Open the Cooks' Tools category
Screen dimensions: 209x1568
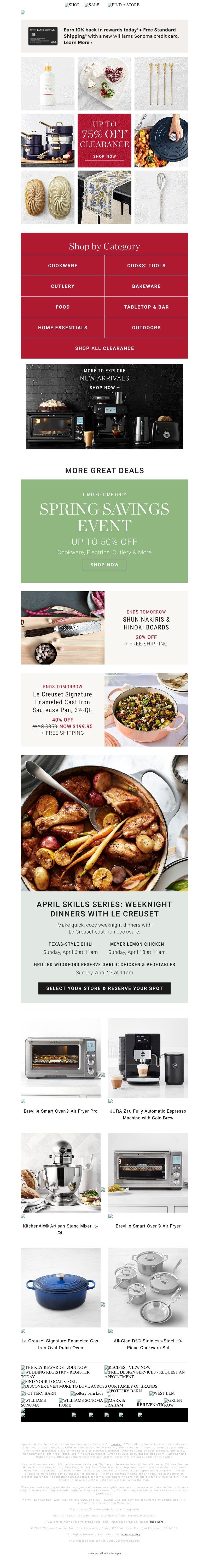pos(146,265)
